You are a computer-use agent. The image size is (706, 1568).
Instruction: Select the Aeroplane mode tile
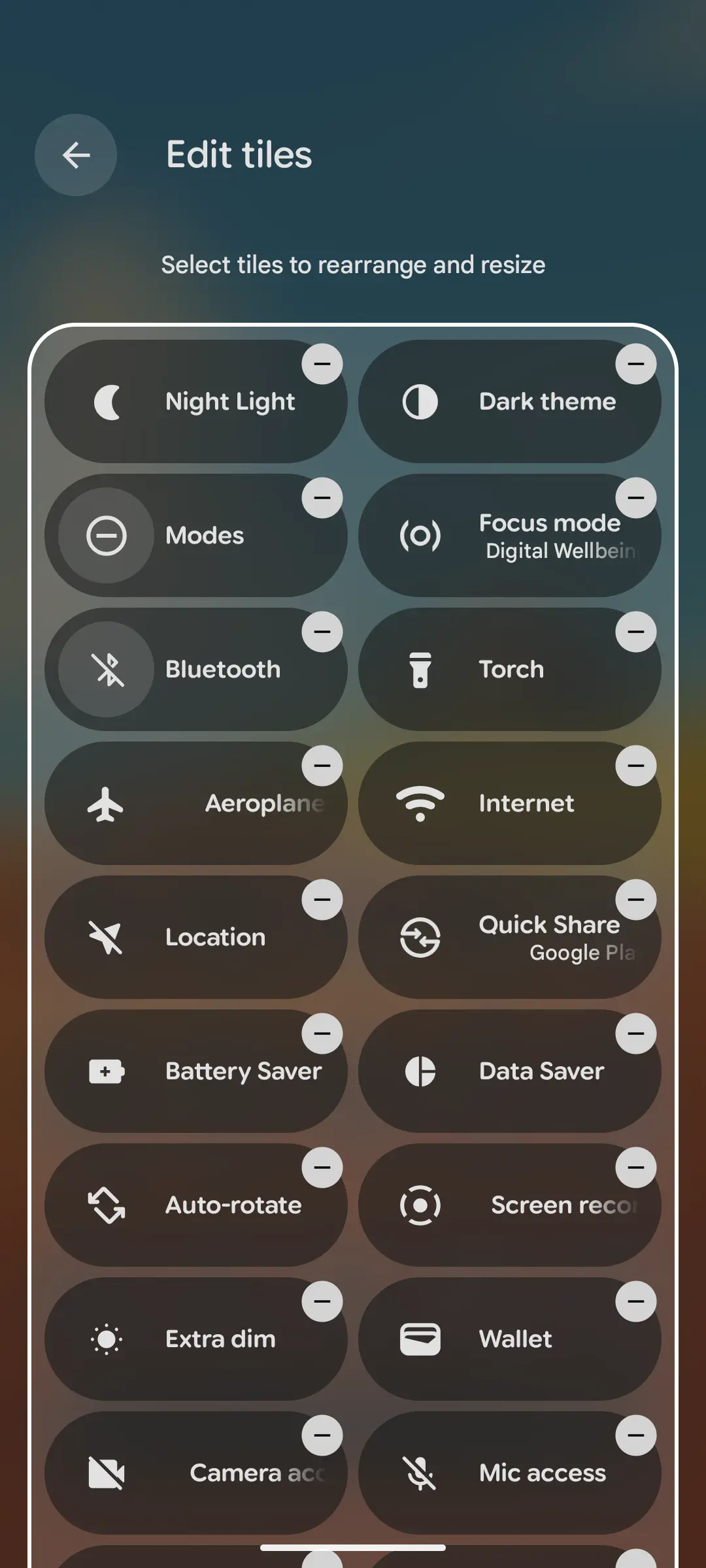click(x=195, y=803)
